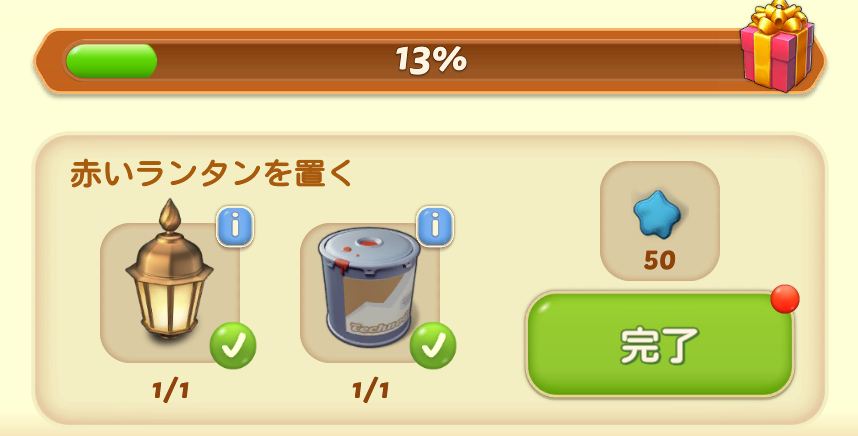The height and width of the screenshot is (436, 858).
Task: Open info for the paint can item
Action: [434, 226]
